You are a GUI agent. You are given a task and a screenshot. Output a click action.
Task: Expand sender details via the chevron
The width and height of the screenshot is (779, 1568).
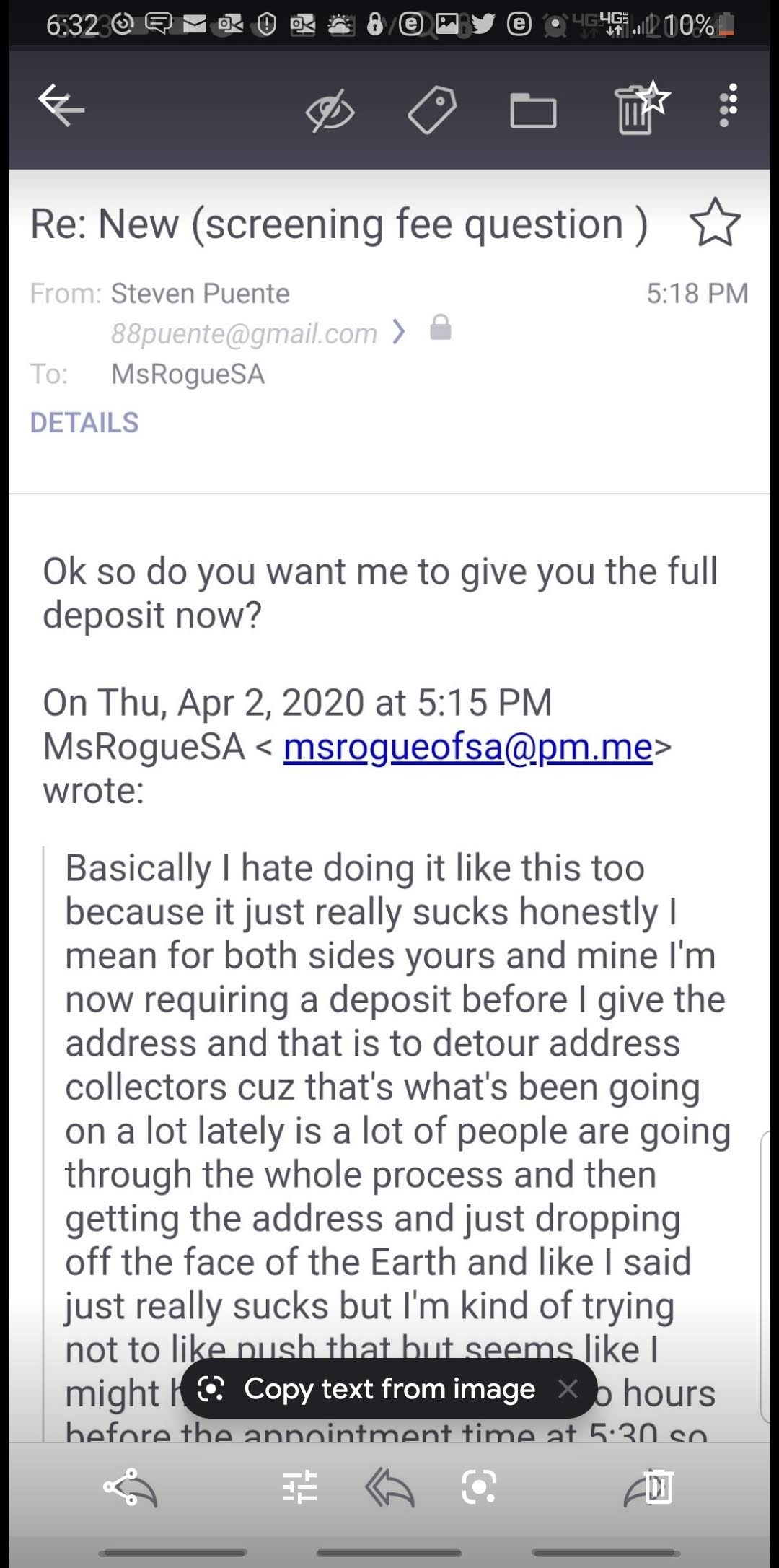tap(399, 331)
